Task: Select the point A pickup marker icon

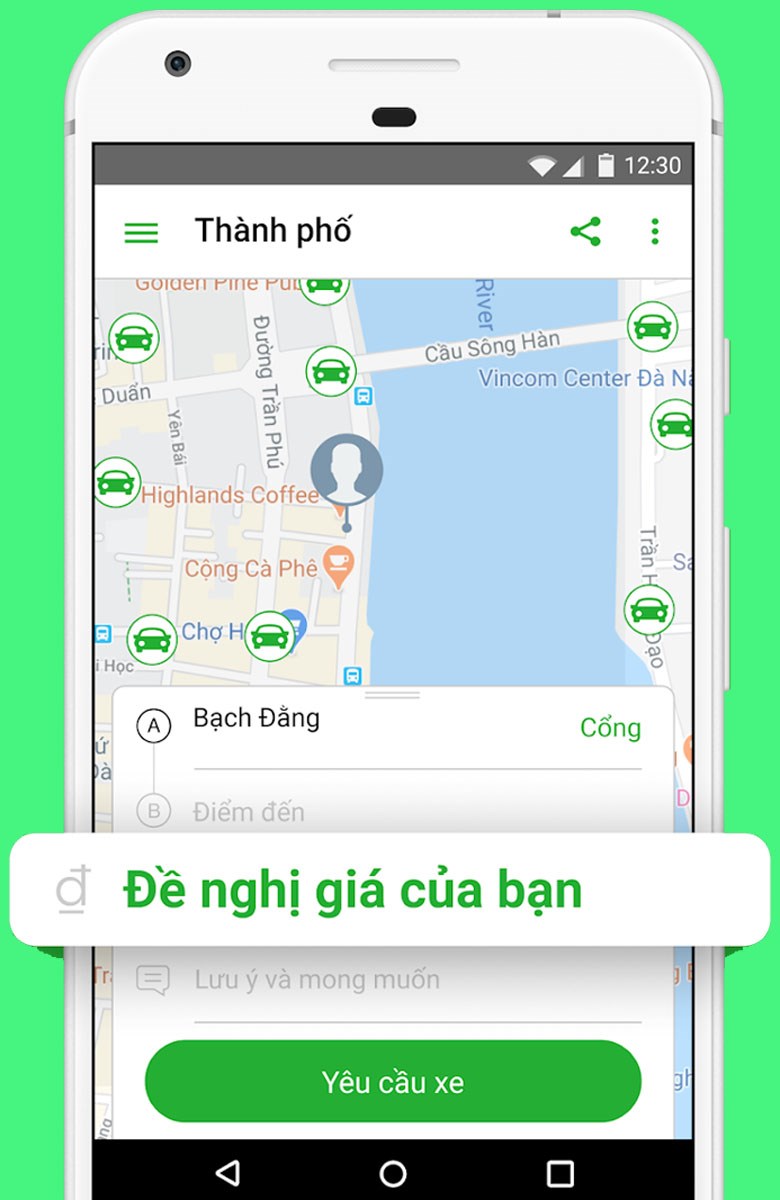Action: click(152, 725)
